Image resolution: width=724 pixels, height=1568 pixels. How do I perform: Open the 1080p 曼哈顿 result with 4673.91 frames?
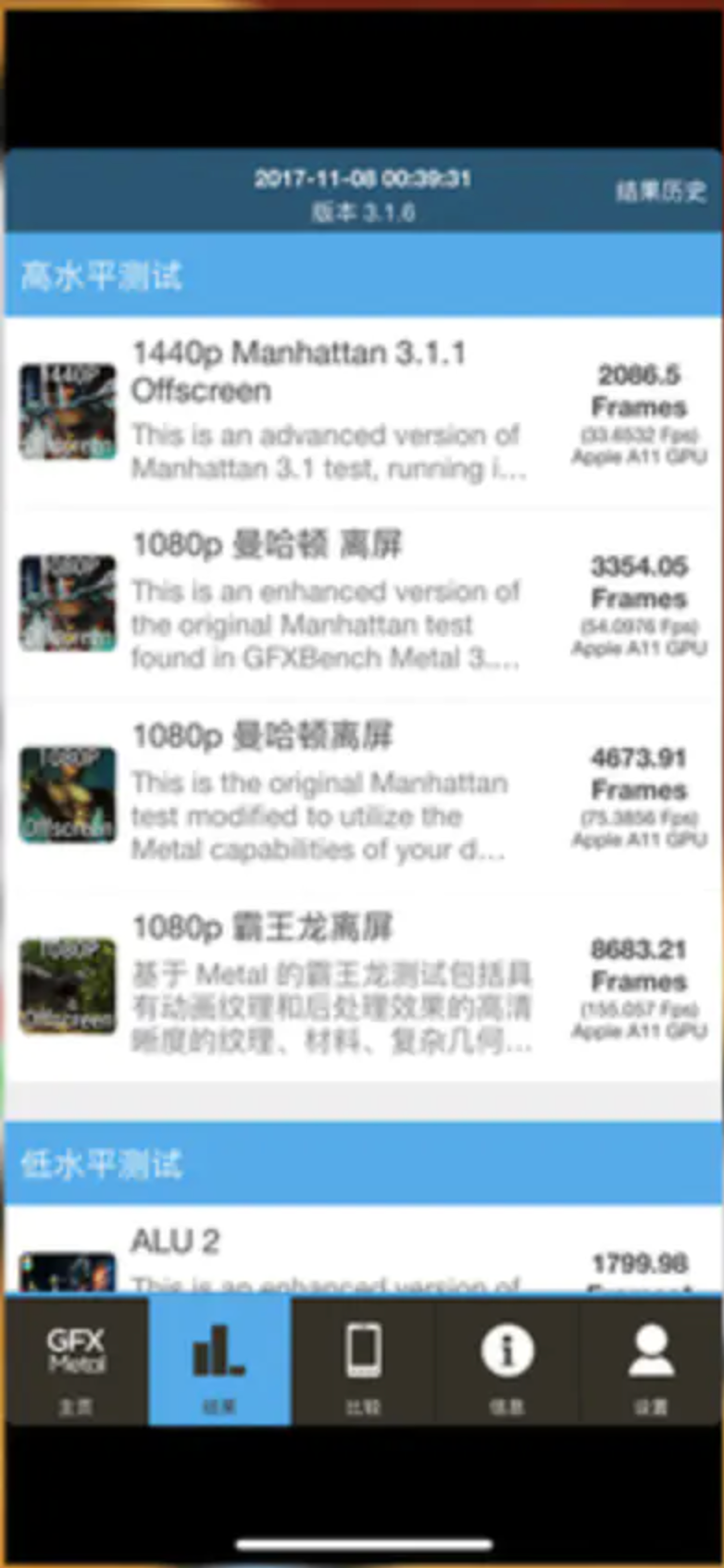(362, 794)
